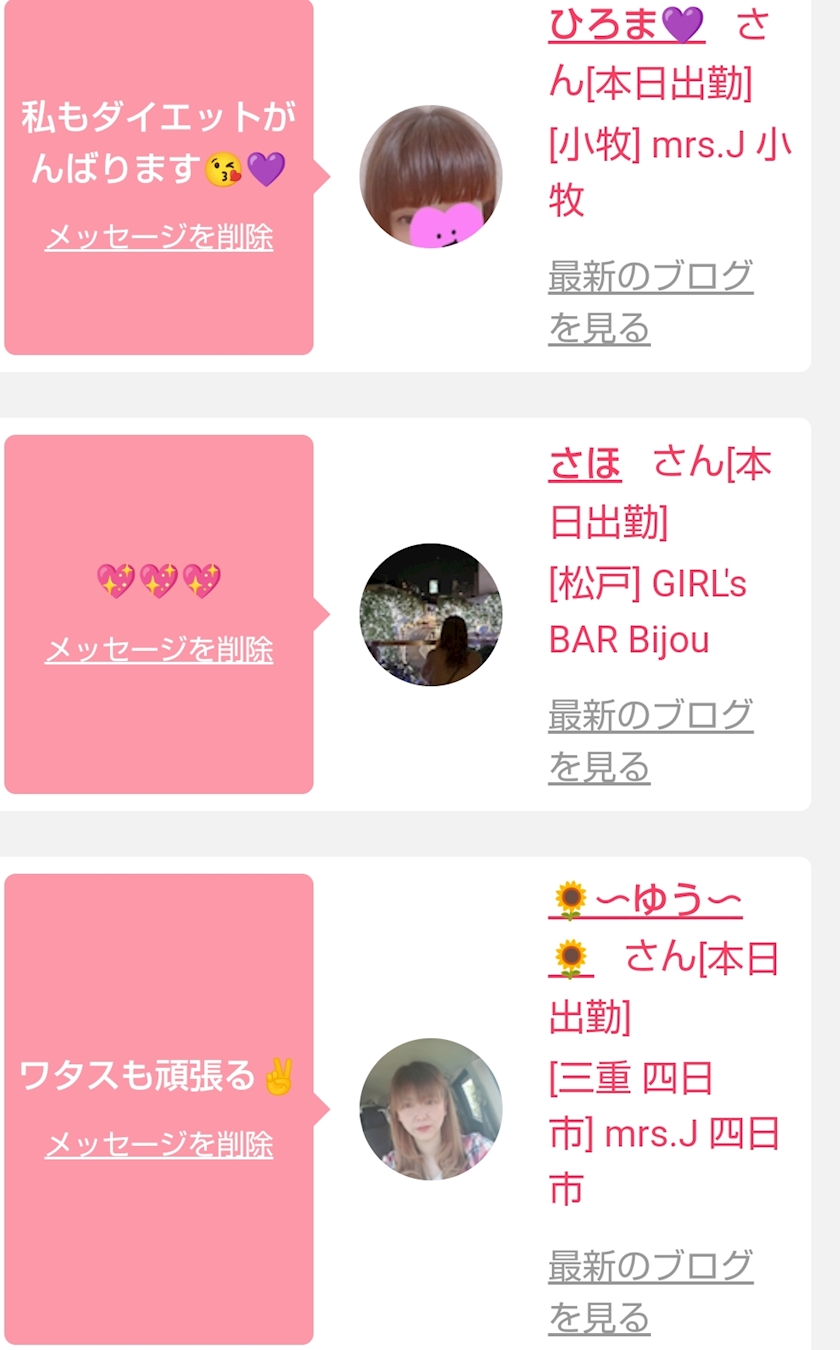Open さほ's profile name link
The image size is (840, 1350).
pos(585,464)
